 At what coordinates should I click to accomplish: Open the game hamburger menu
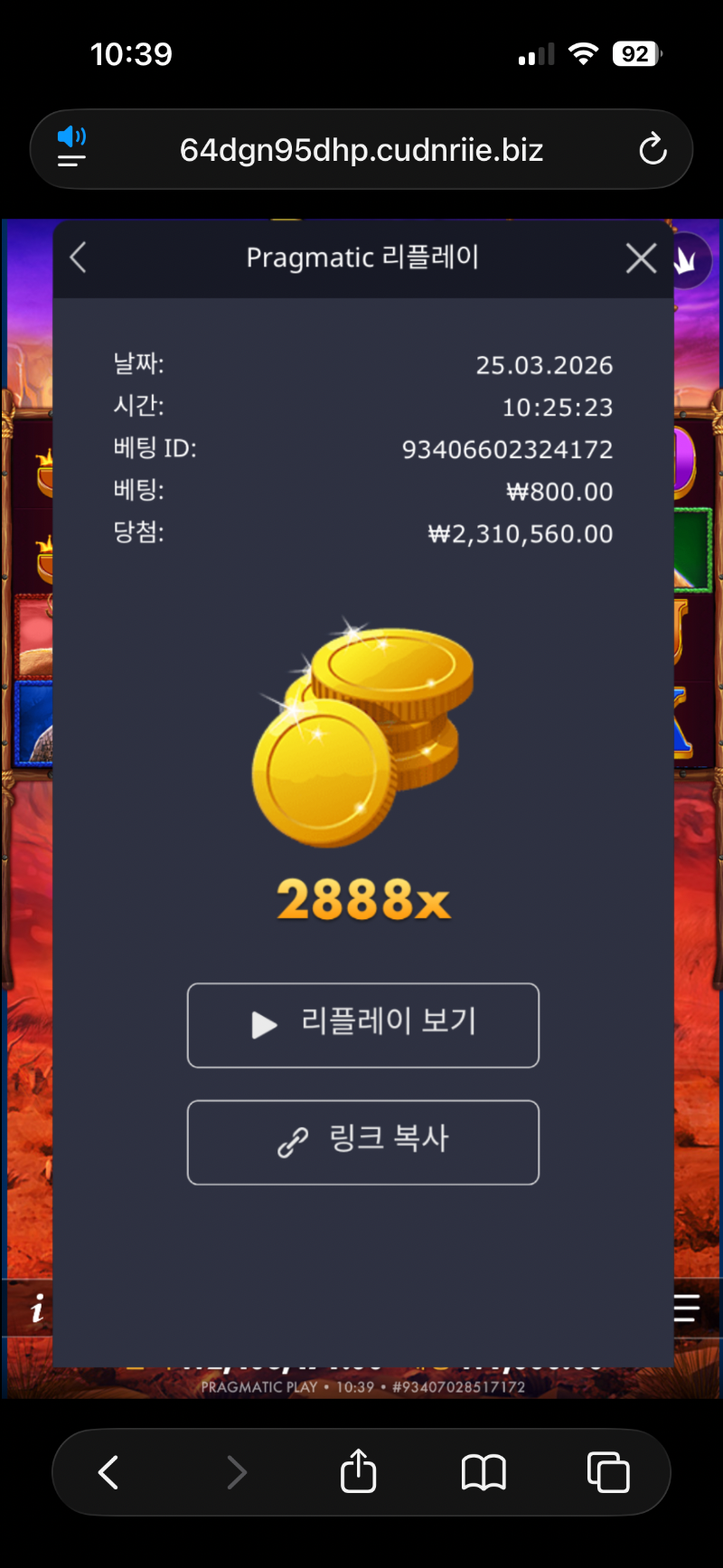[687, 1308]
